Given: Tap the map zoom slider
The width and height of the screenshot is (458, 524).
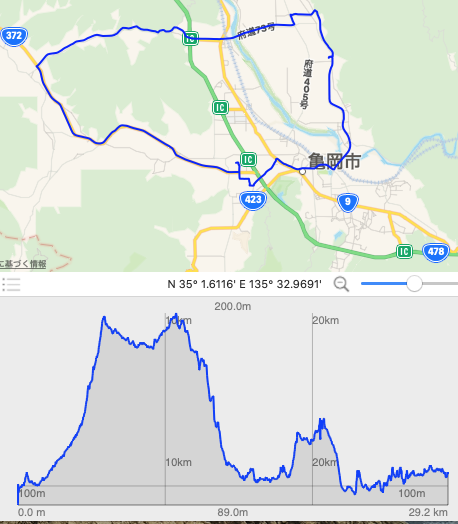Looking at the screenshot, I should [409, 284].
